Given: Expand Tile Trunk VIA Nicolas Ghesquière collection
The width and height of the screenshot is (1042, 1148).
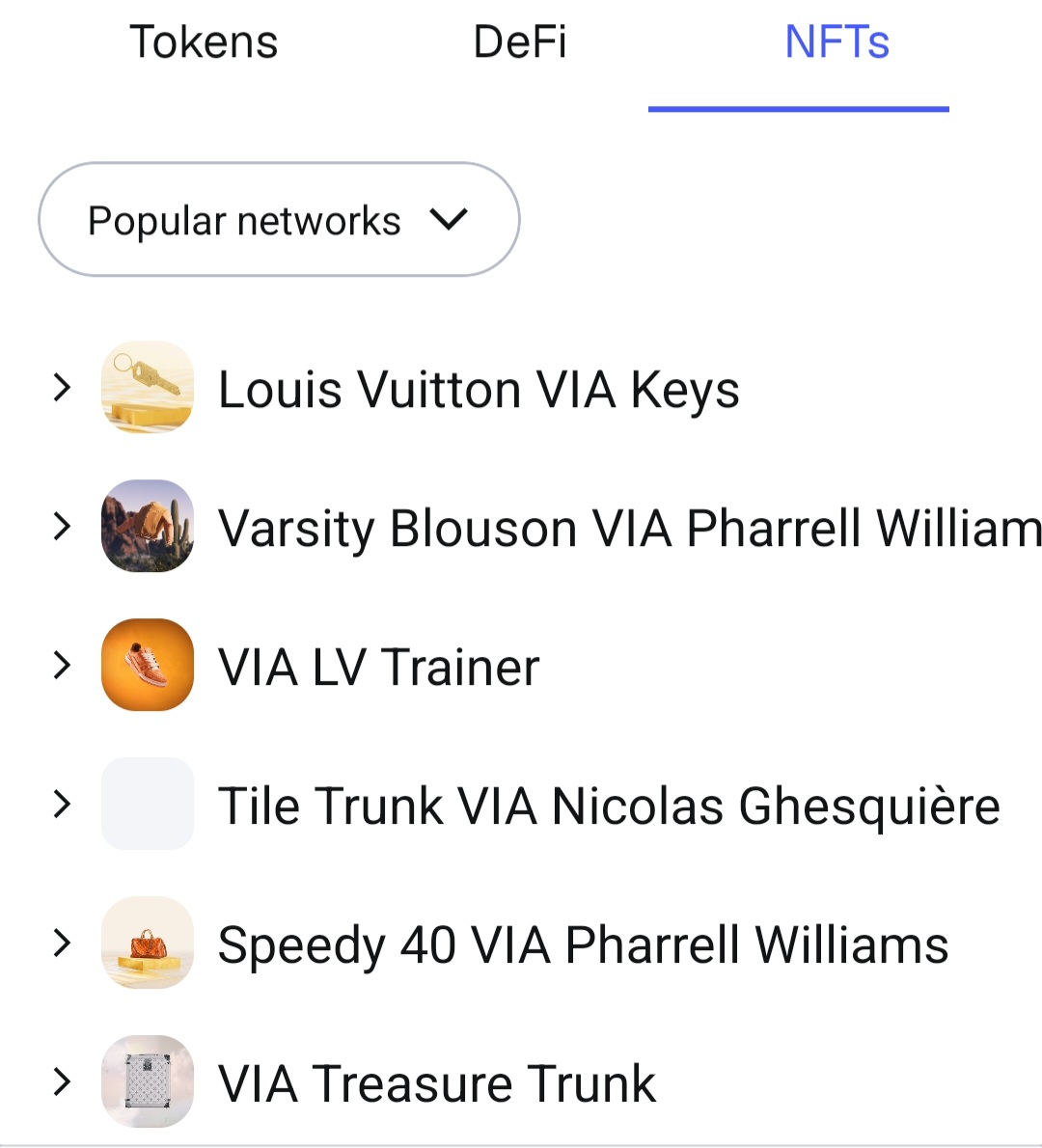Looking at the screenshot, I should [63, 805].
